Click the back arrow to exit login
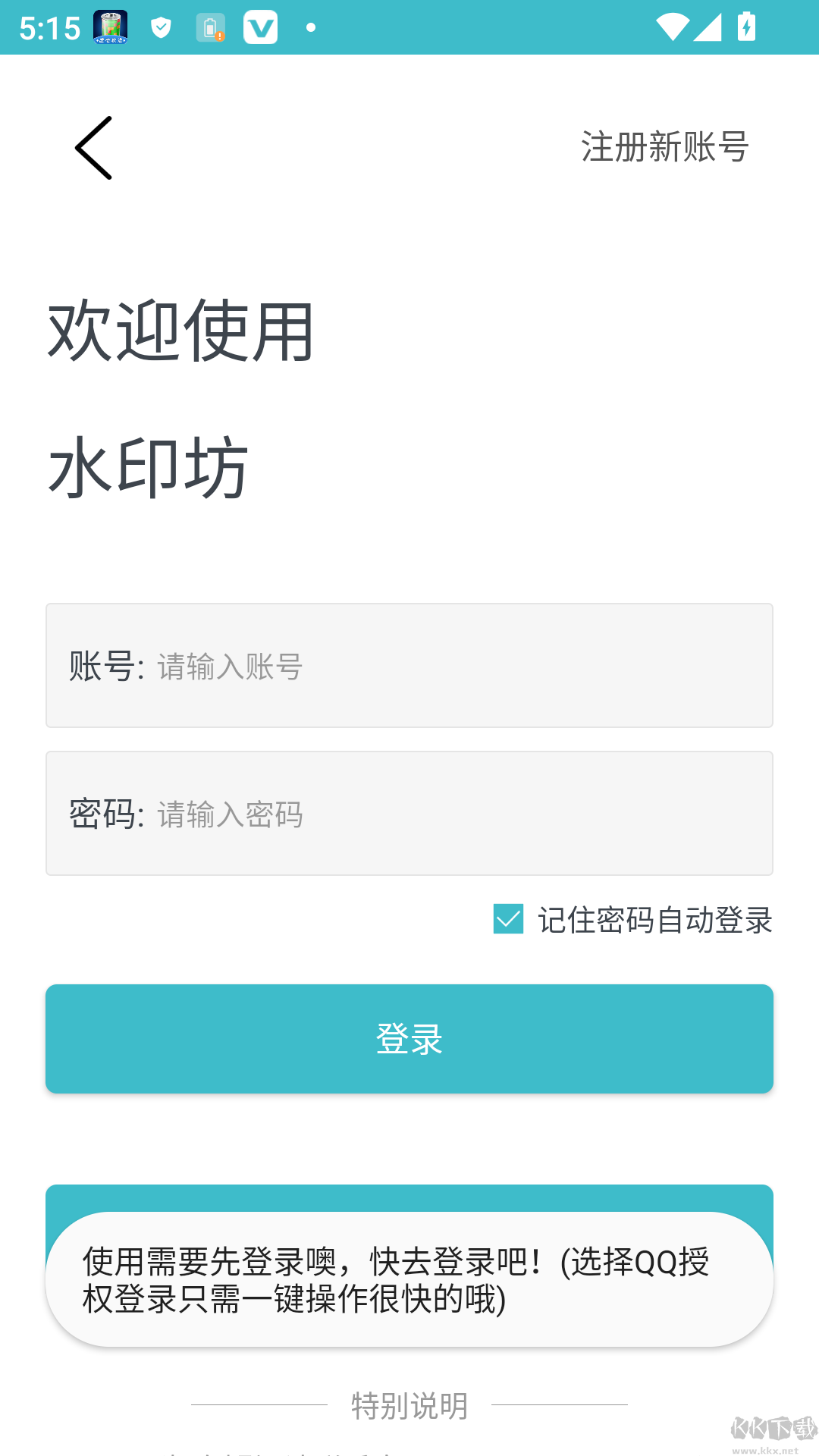This screenshot has width=819, height=1456. (x=94, y=147)
